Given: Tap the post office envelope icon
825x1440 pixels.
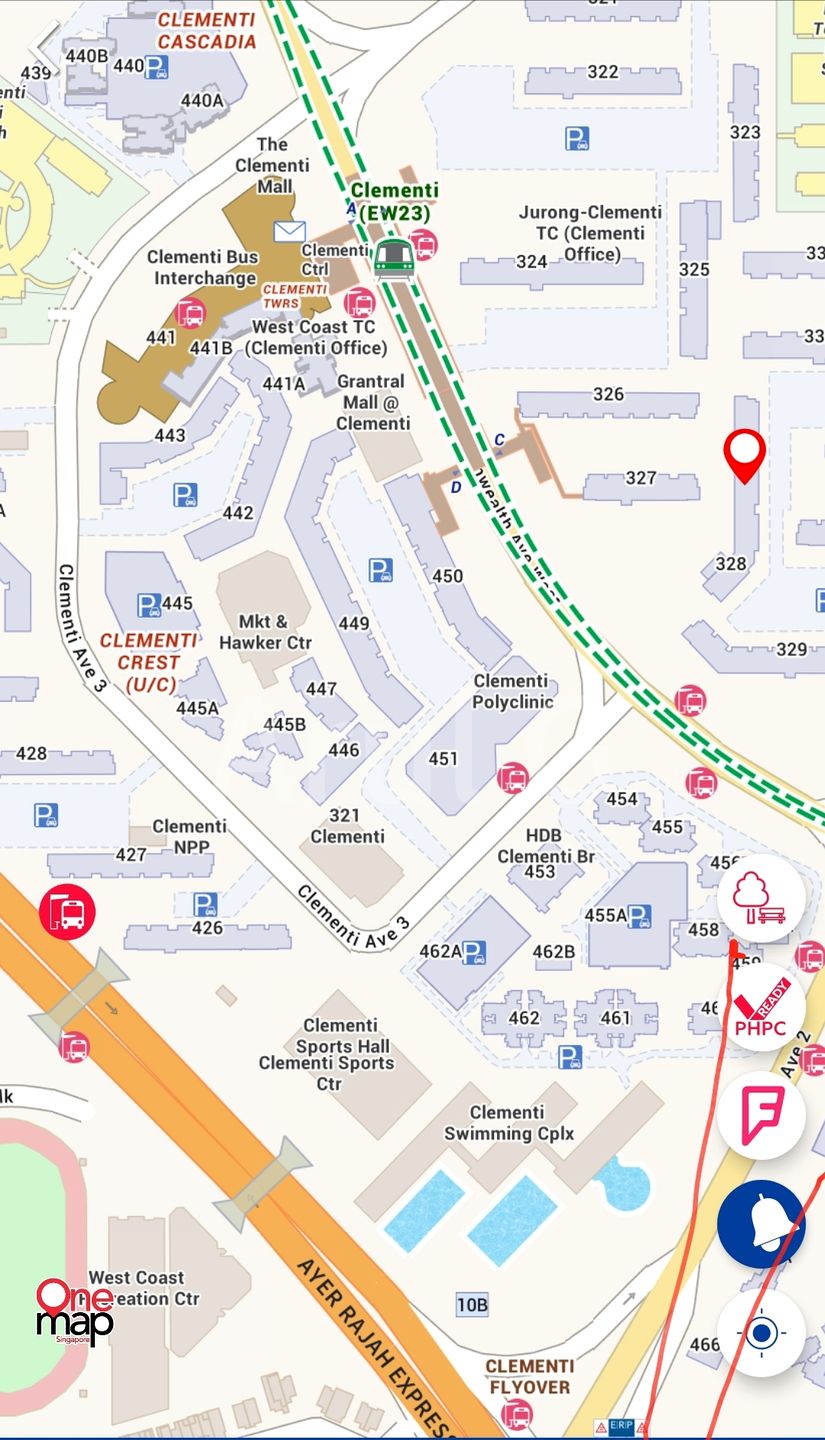Looking at the screenshot, I should tap(289, 231).
